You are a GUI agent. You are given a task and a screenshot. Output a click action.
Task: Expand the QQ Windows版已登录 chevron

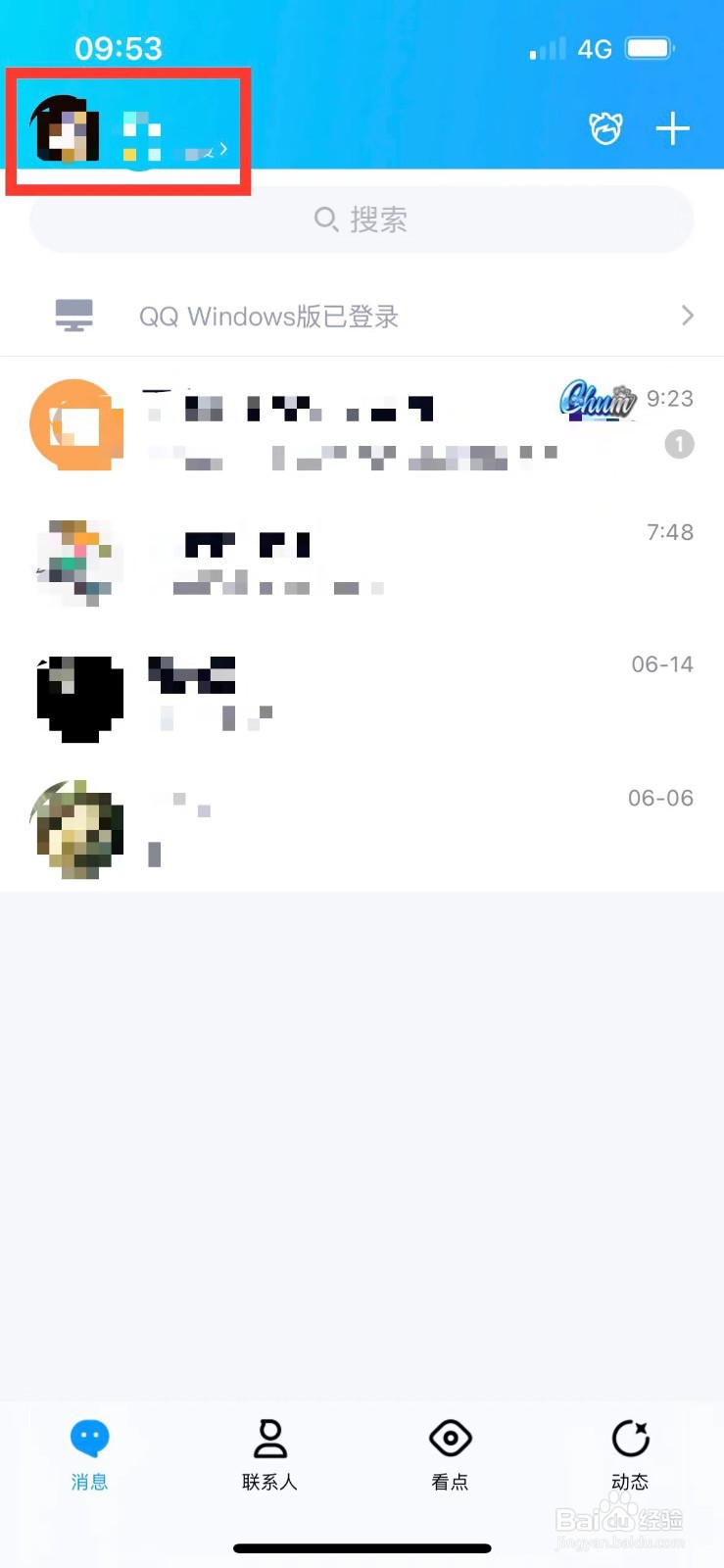tap(686, 316)
